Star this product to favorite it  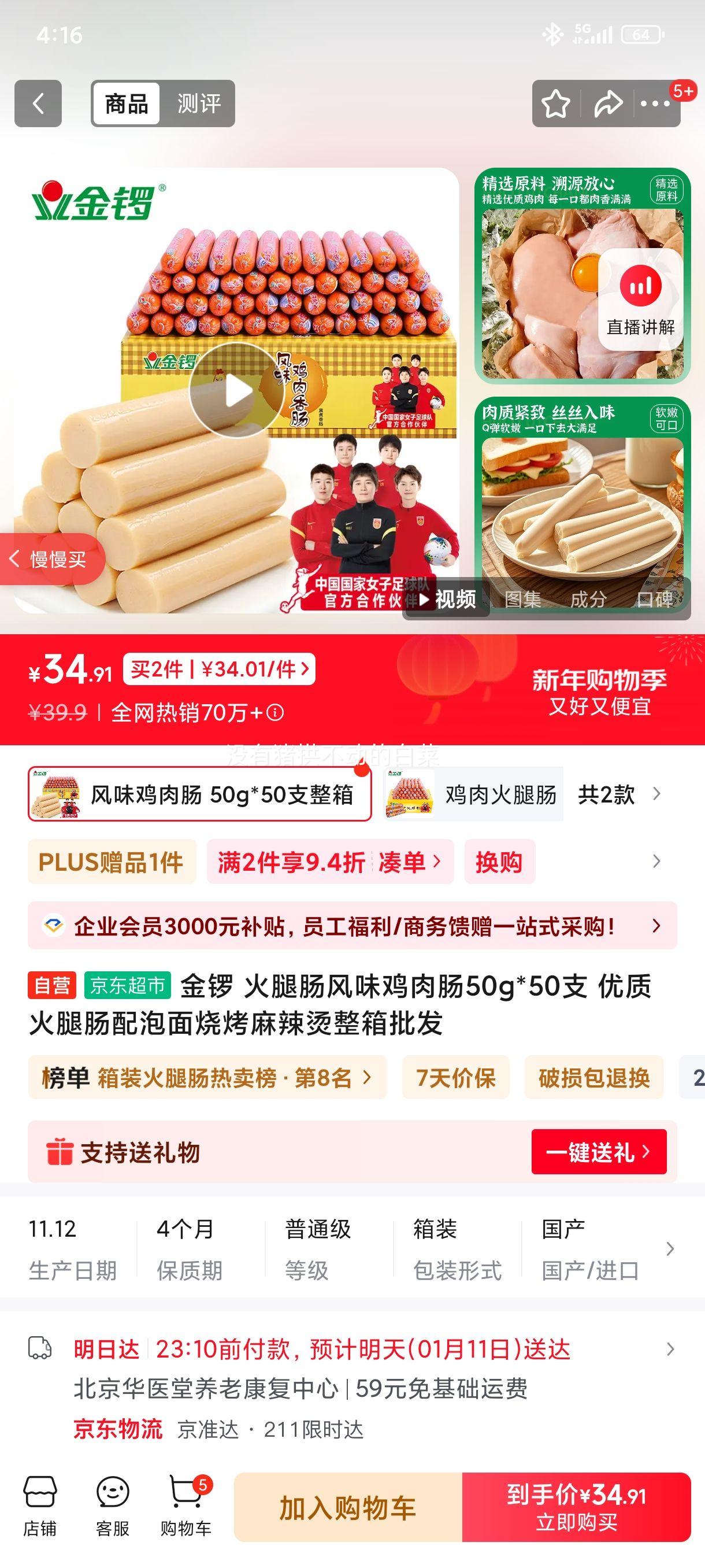[x=555, y=103]
